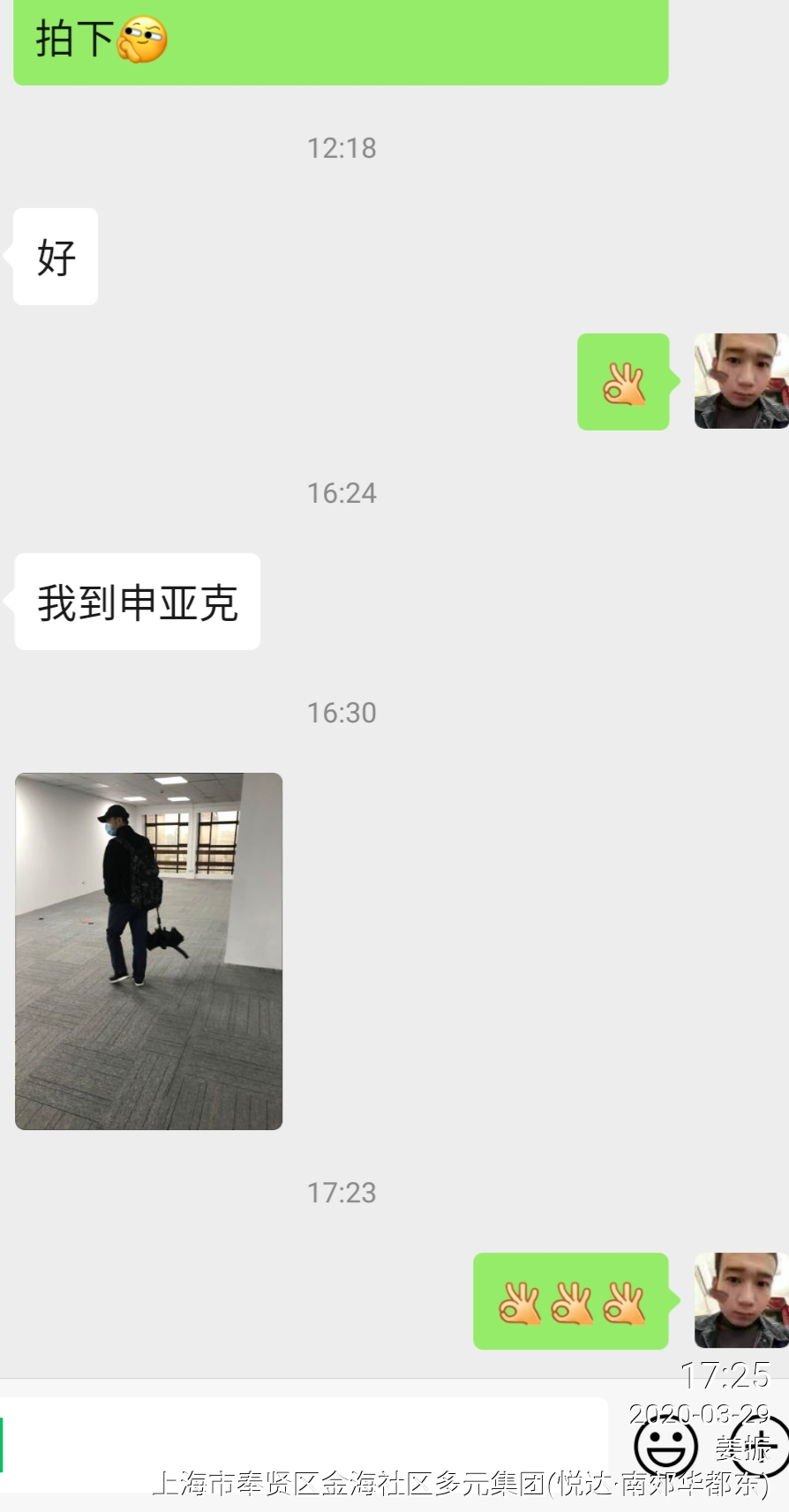Tap the avatar beside the single OK-hand message
Image resolution: width=789 pixels, height=1512 pixels.
740,381
